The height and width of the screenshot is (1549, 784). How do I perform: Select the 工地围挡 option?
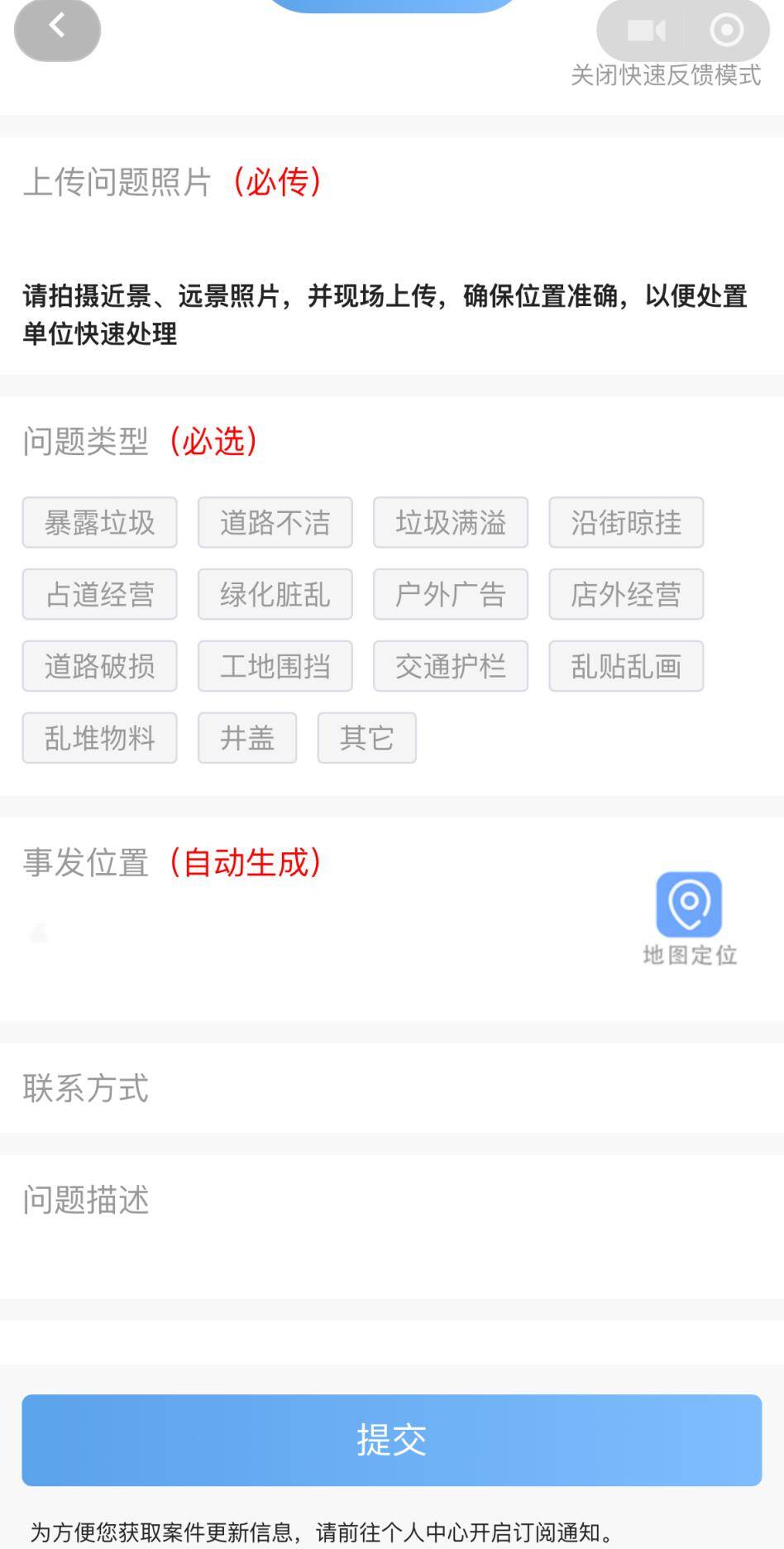point(275,666)
